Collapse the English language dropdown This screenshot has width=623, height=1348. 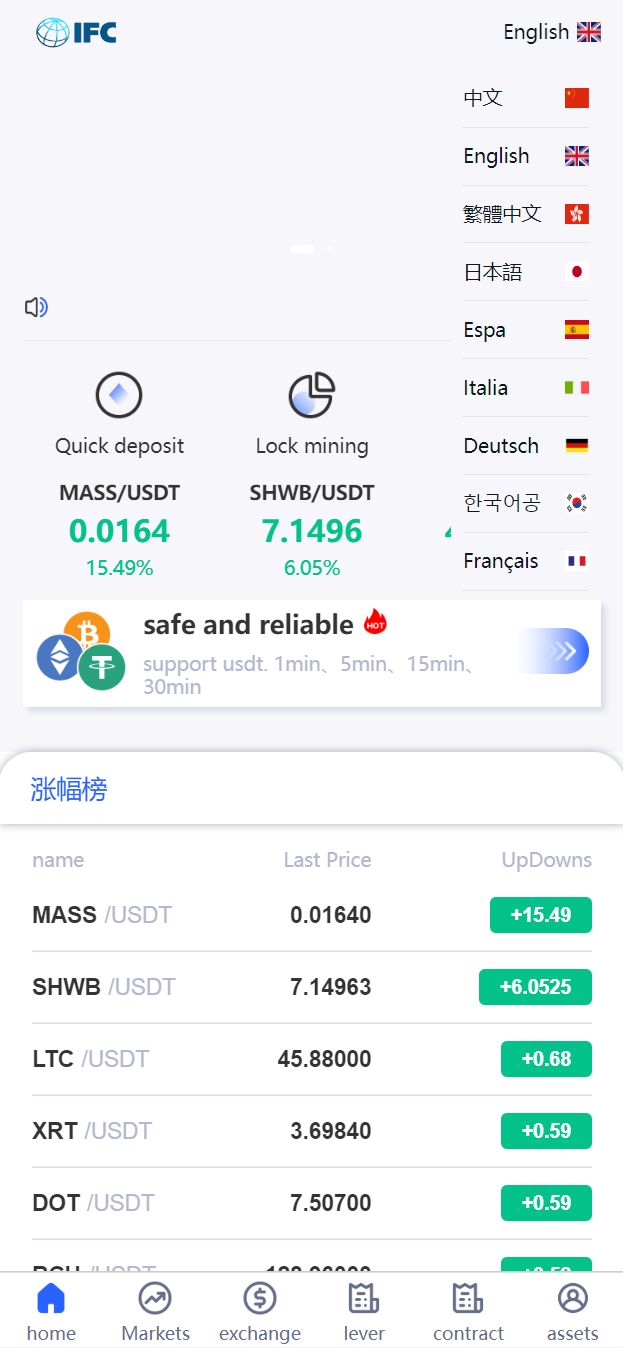click(x=551, y=32)
